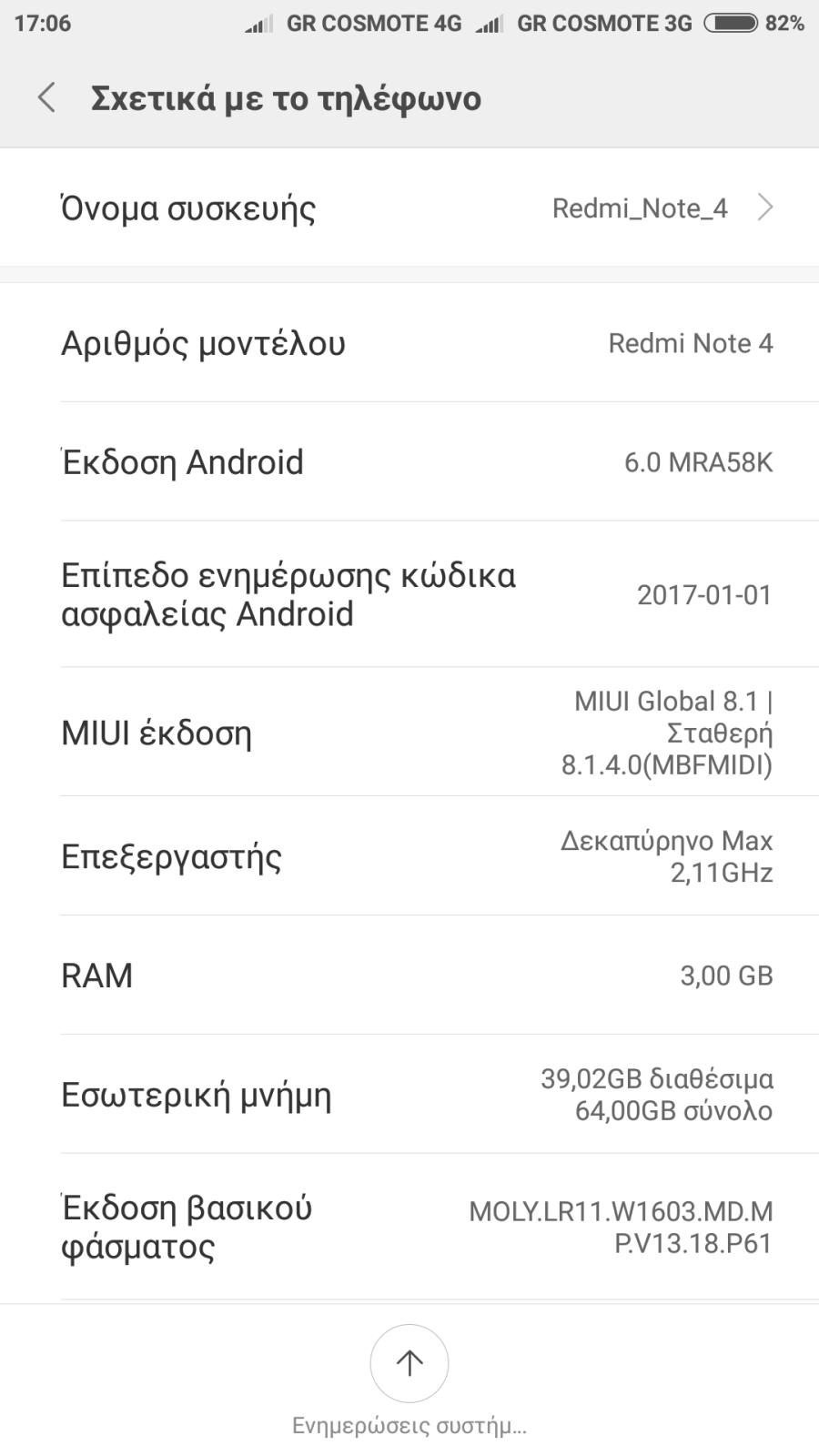The image size is (819, 1456).
Task: Tap the Αριθμός μοντέλου row
Action: point(409,343)
